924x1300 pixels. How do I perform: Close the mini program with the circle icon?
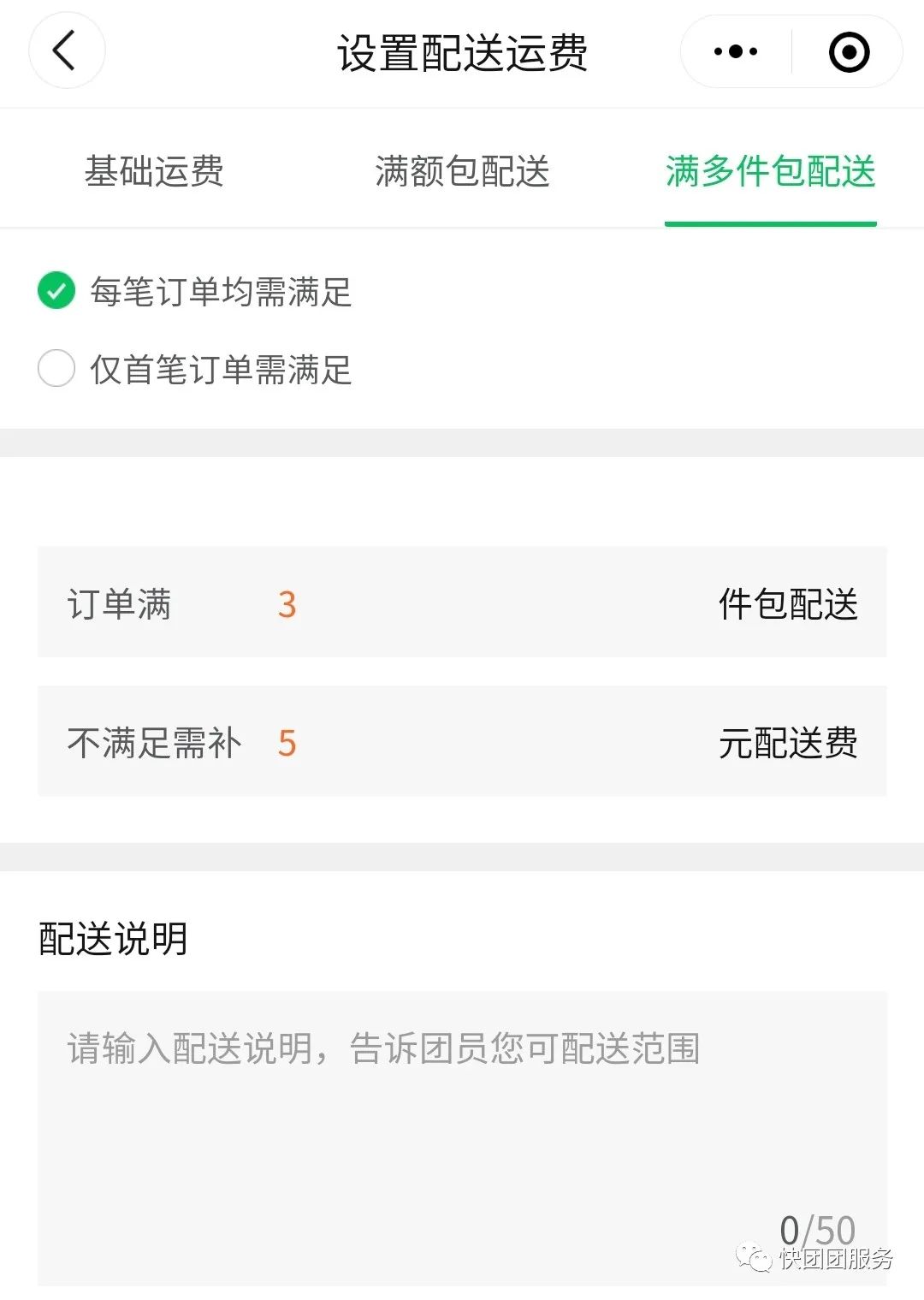point(849,52)
